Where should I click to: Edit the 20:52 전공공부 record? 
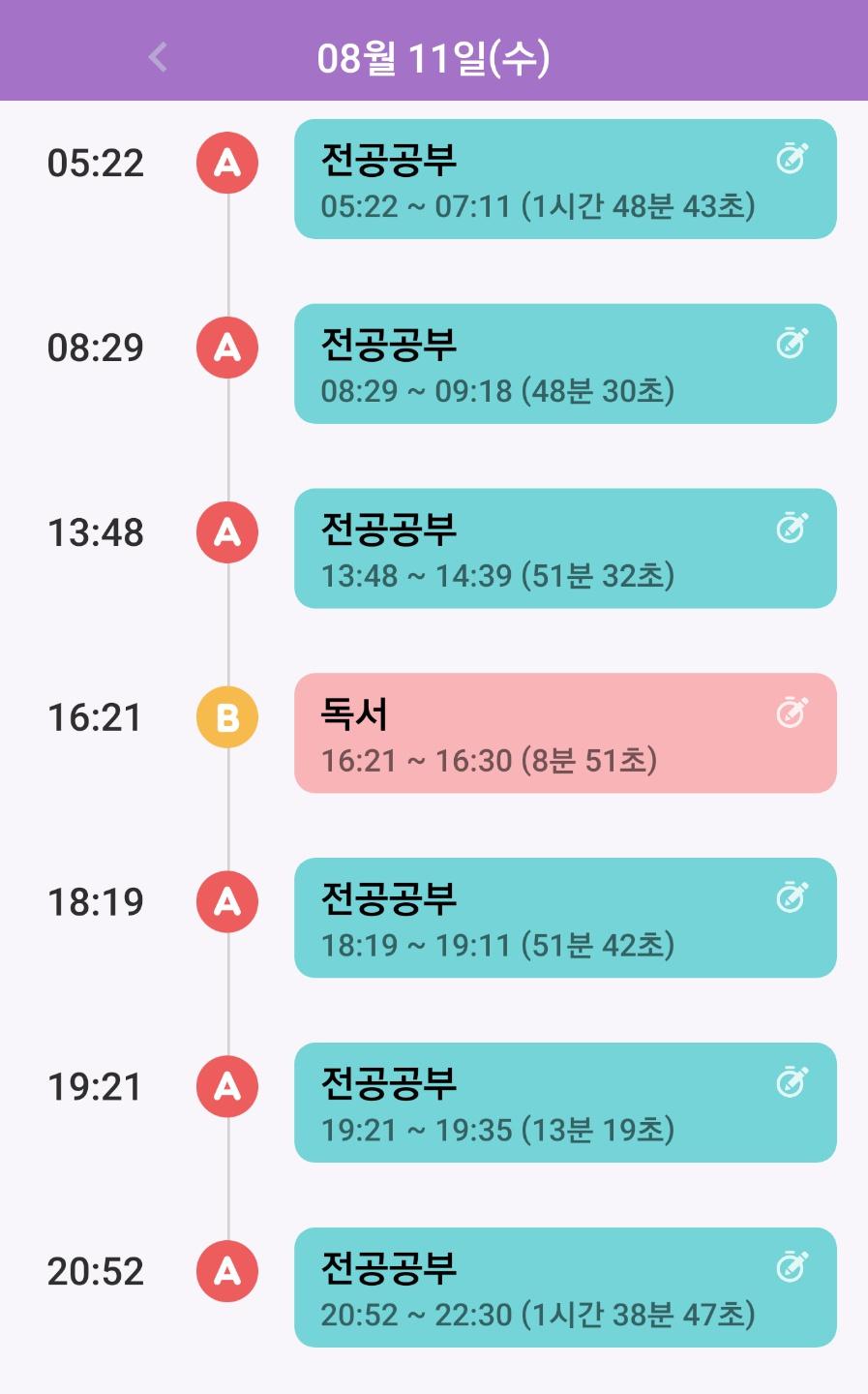point(792,1266)
